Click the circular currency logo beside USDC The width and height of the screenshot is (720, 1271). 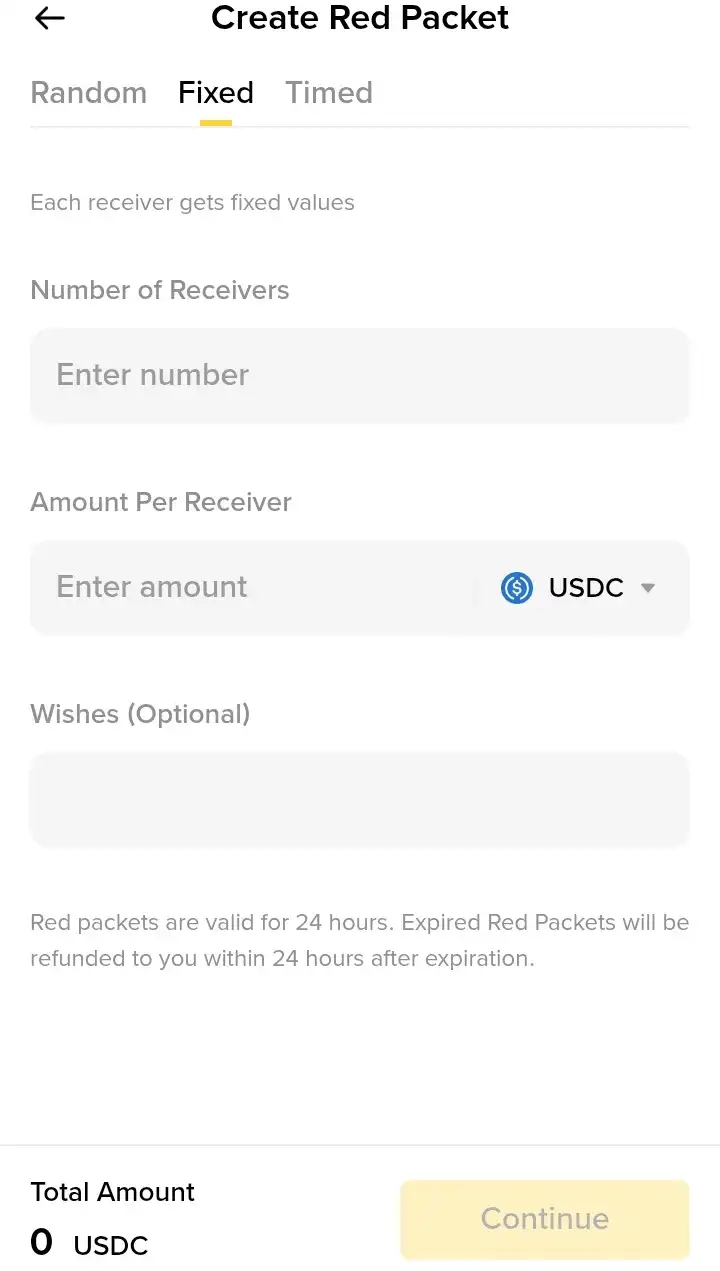pos(516,588)
